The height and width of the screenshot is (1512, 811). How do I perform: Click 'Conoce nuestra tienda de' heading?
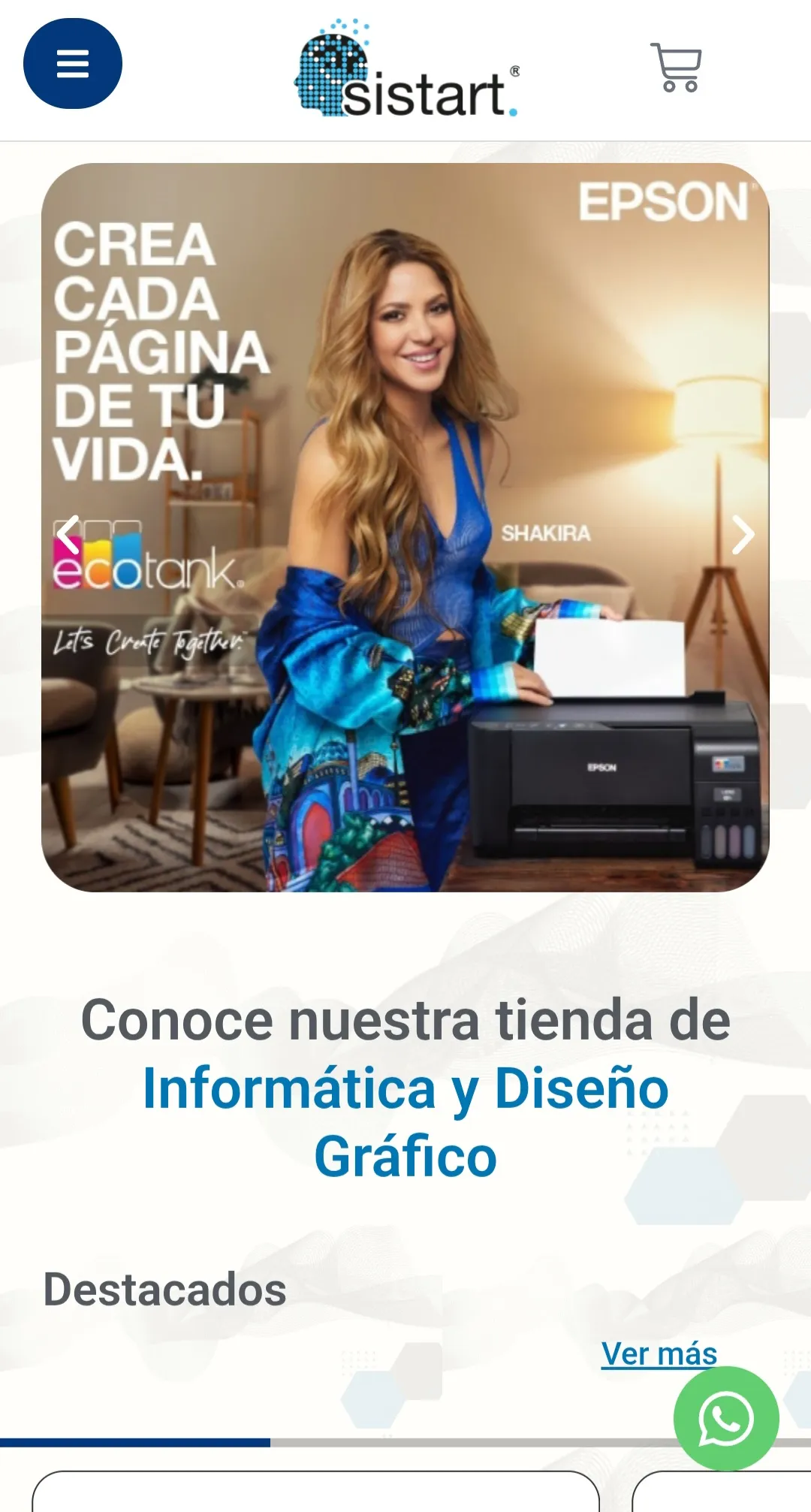(x=405, y=1020)
